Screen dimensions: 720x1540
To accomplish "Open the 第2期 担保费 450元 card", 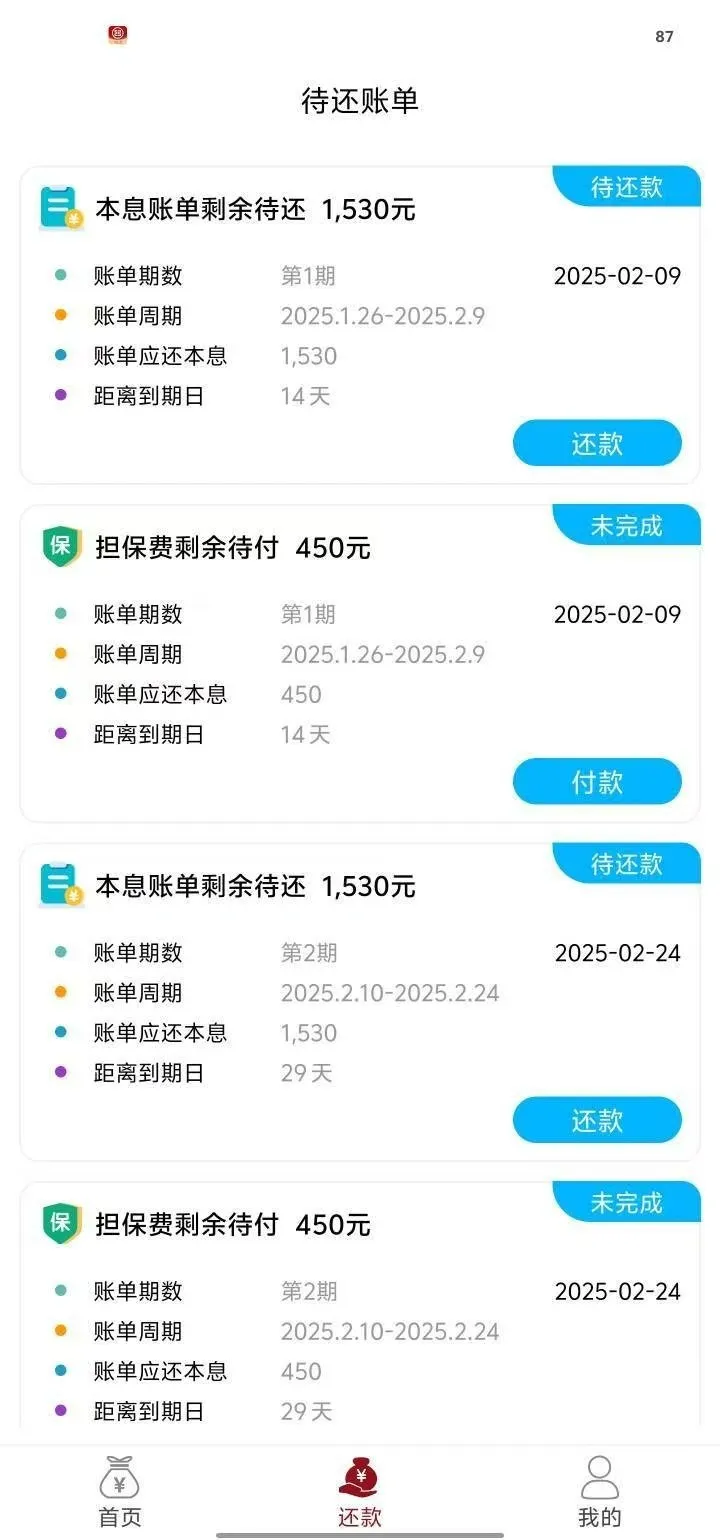I will 360,1312.
